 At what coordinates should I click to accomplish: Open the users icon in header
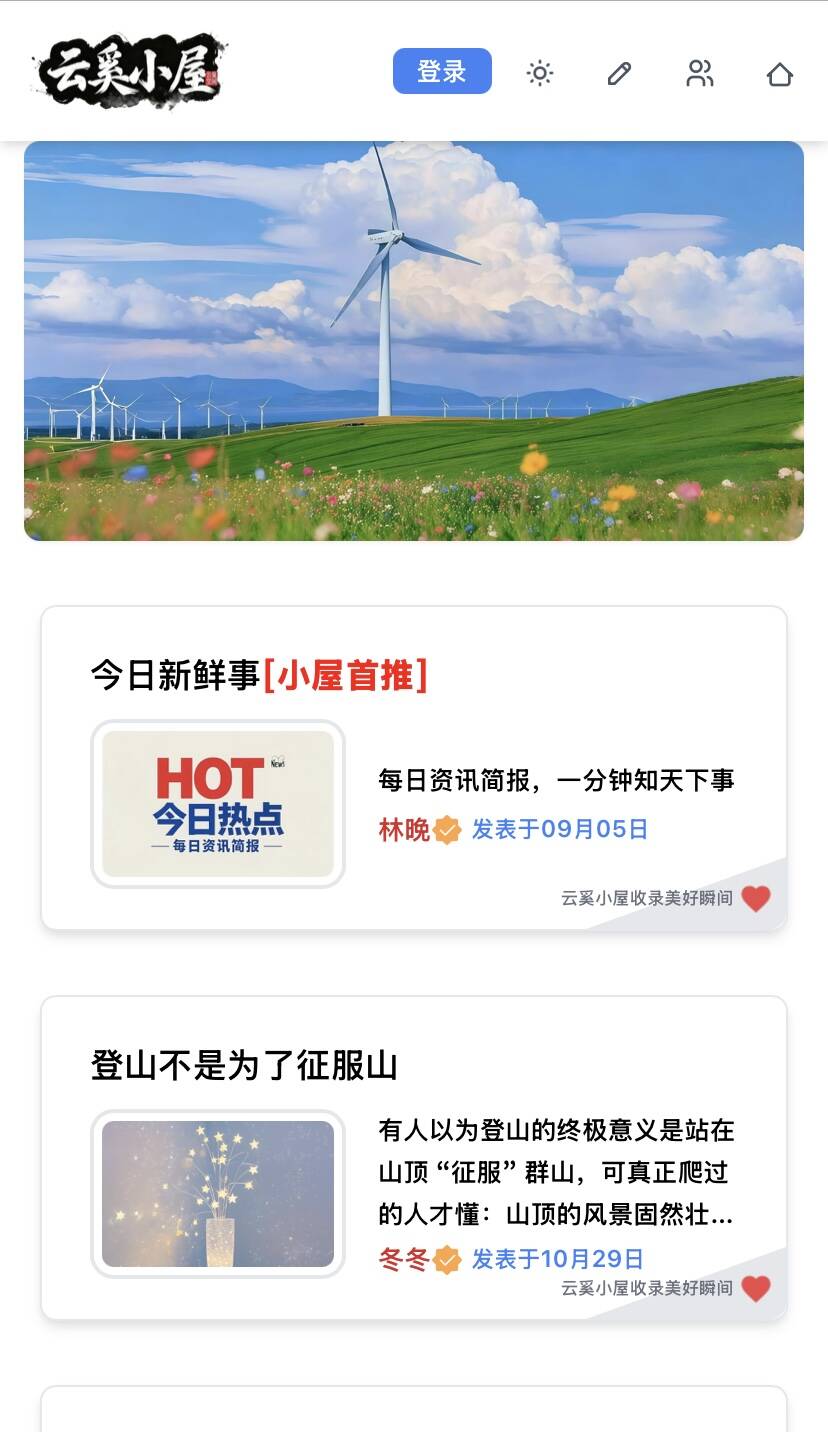coord(700,73)
